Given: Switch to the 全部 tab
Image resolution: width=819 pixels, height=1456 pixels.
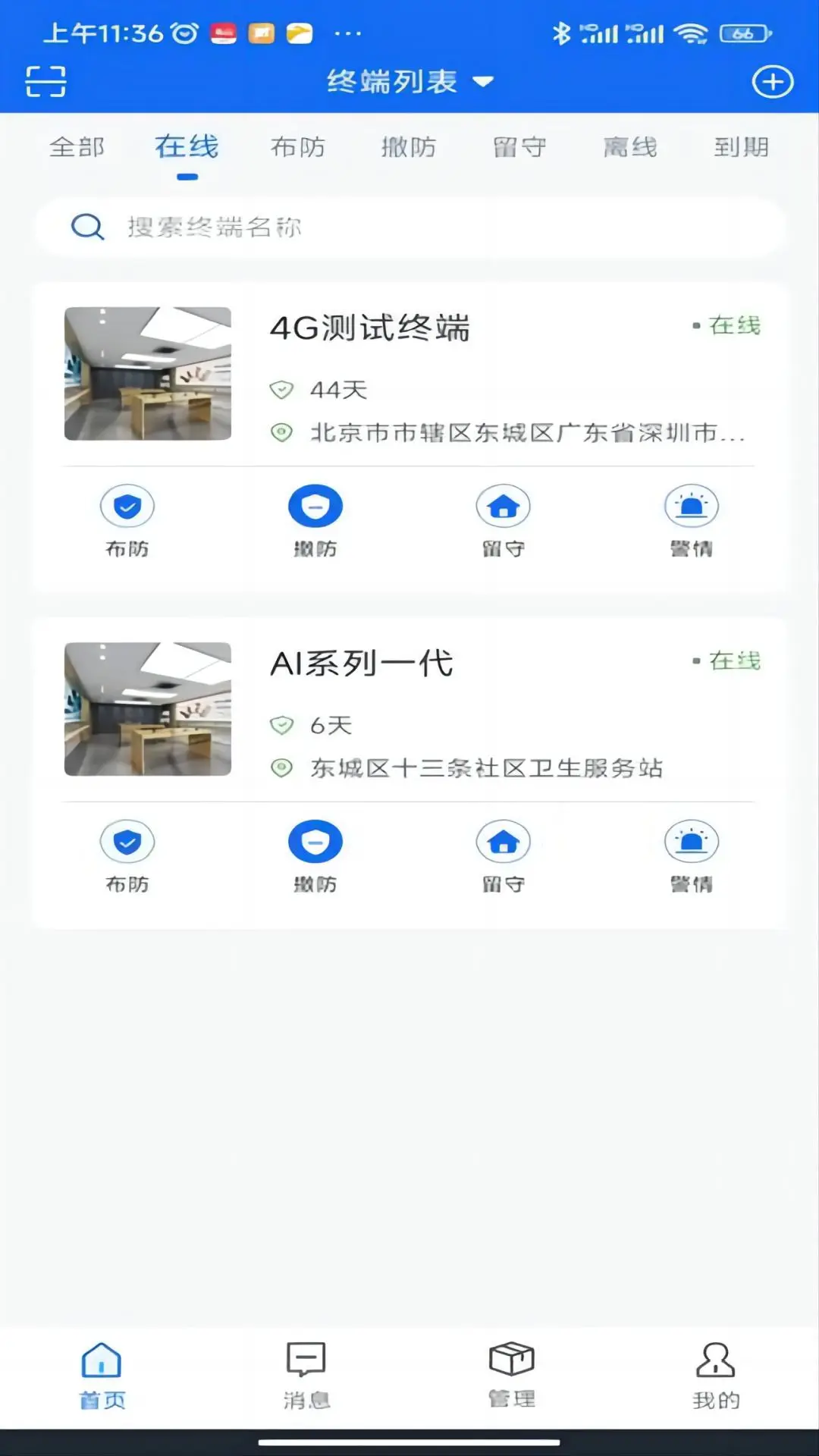Looking at the screenshot, I should [x=77, y=147].
